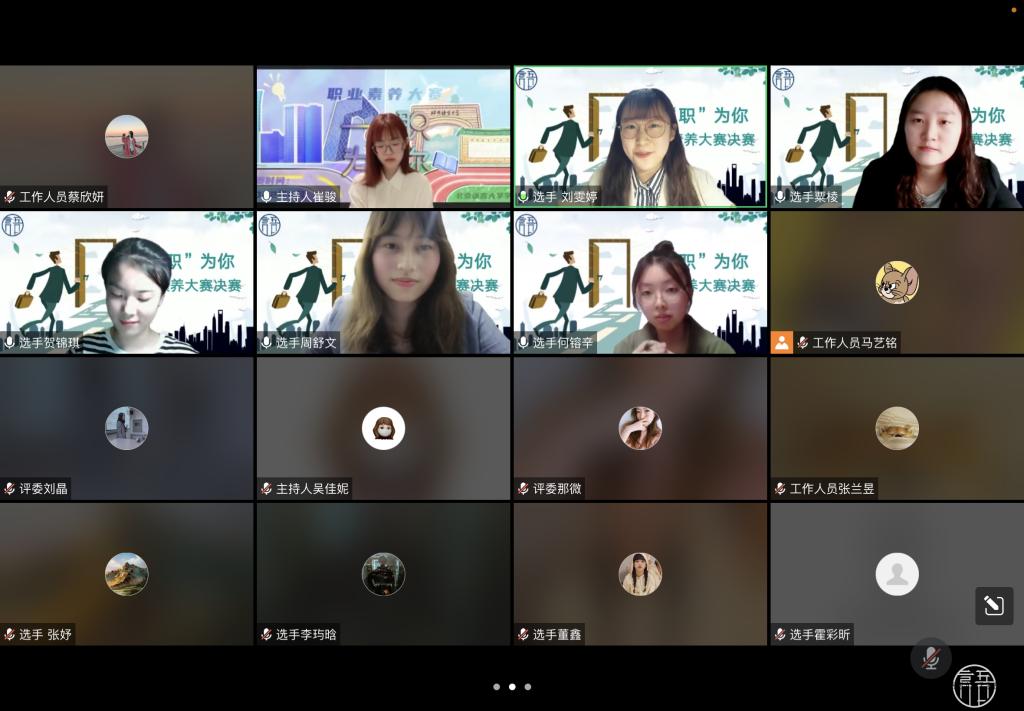Open the tile of 工作人员张兰昱

[x=896, y=428]
